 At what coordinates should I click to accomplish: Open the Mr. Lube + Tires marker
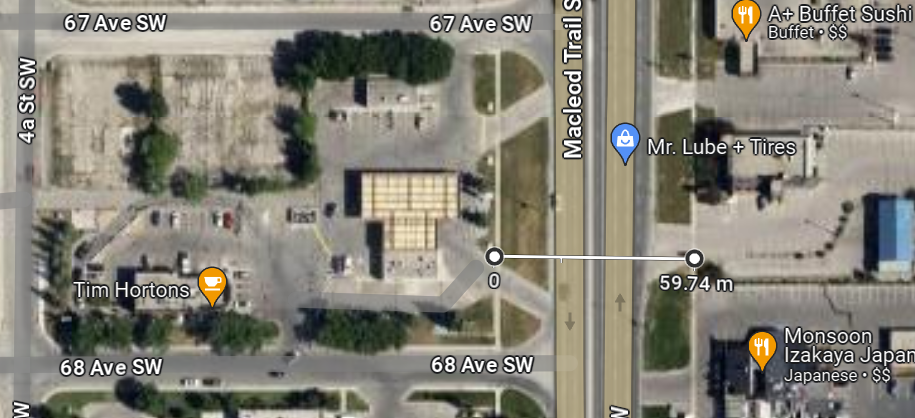(624, 143)
